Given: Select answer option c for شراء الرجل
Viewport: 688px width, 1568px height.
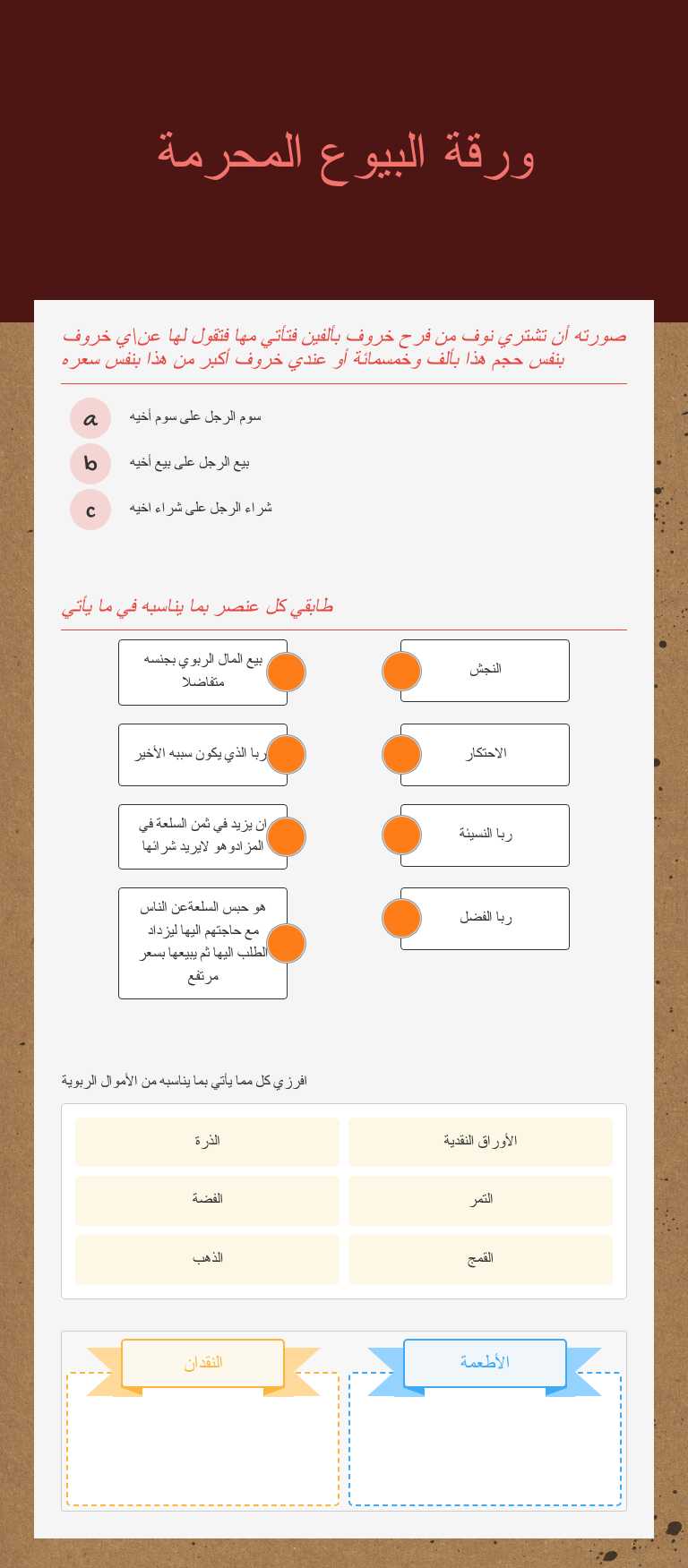Looking at the screenshot, I should (90, 510).
